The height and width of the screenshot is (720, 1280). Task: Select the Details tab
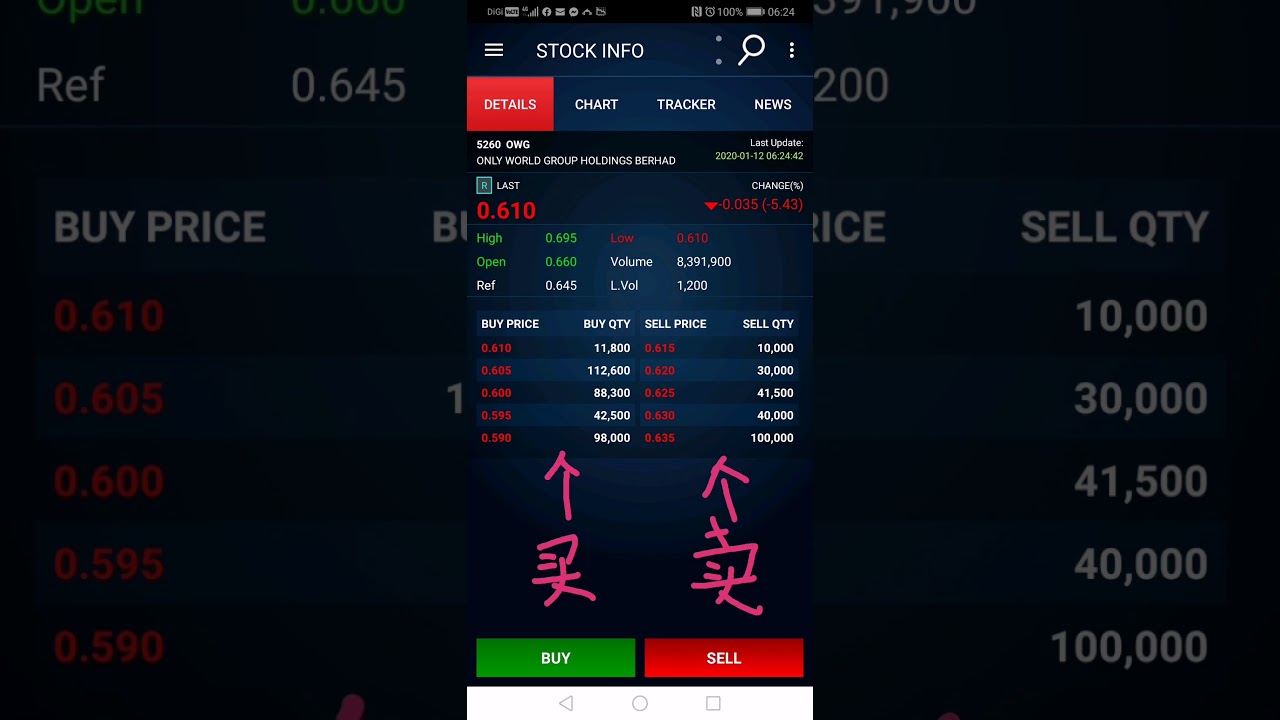click(x=510, y=104)
